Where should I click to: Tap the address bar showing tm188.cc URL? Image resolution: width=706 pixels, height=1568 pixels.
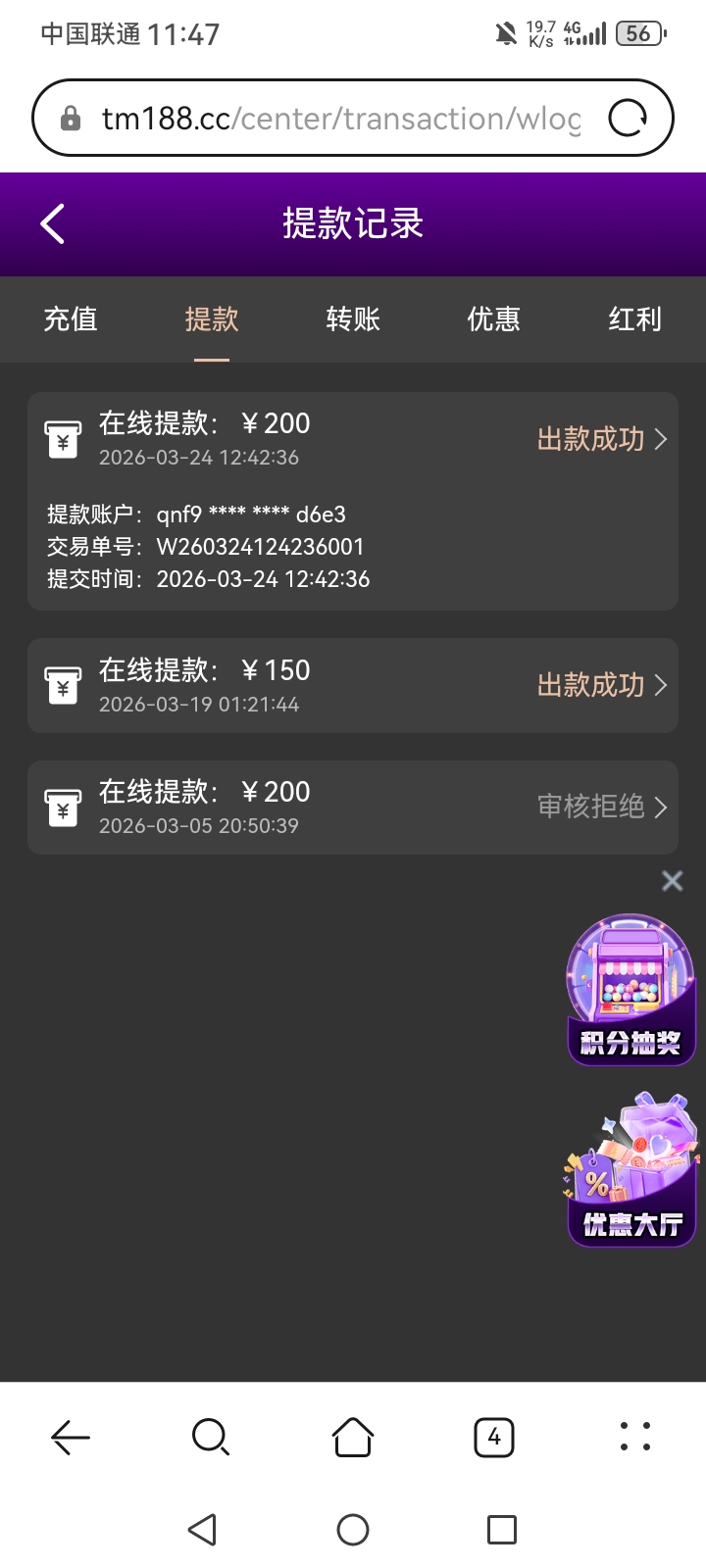[324, 117]
